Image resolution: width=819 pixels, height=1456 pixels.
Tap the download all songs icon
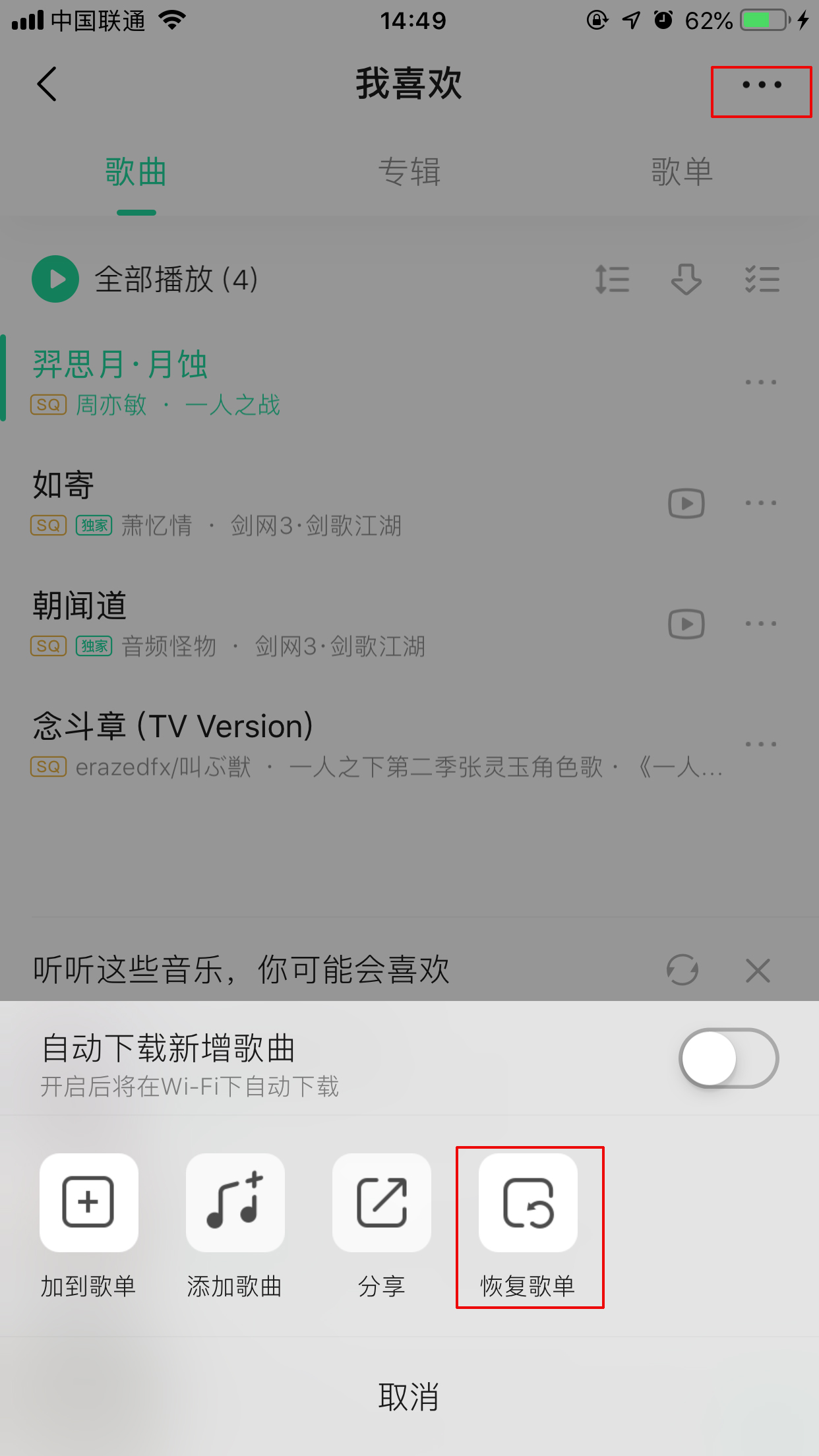[x=686, y=280]
